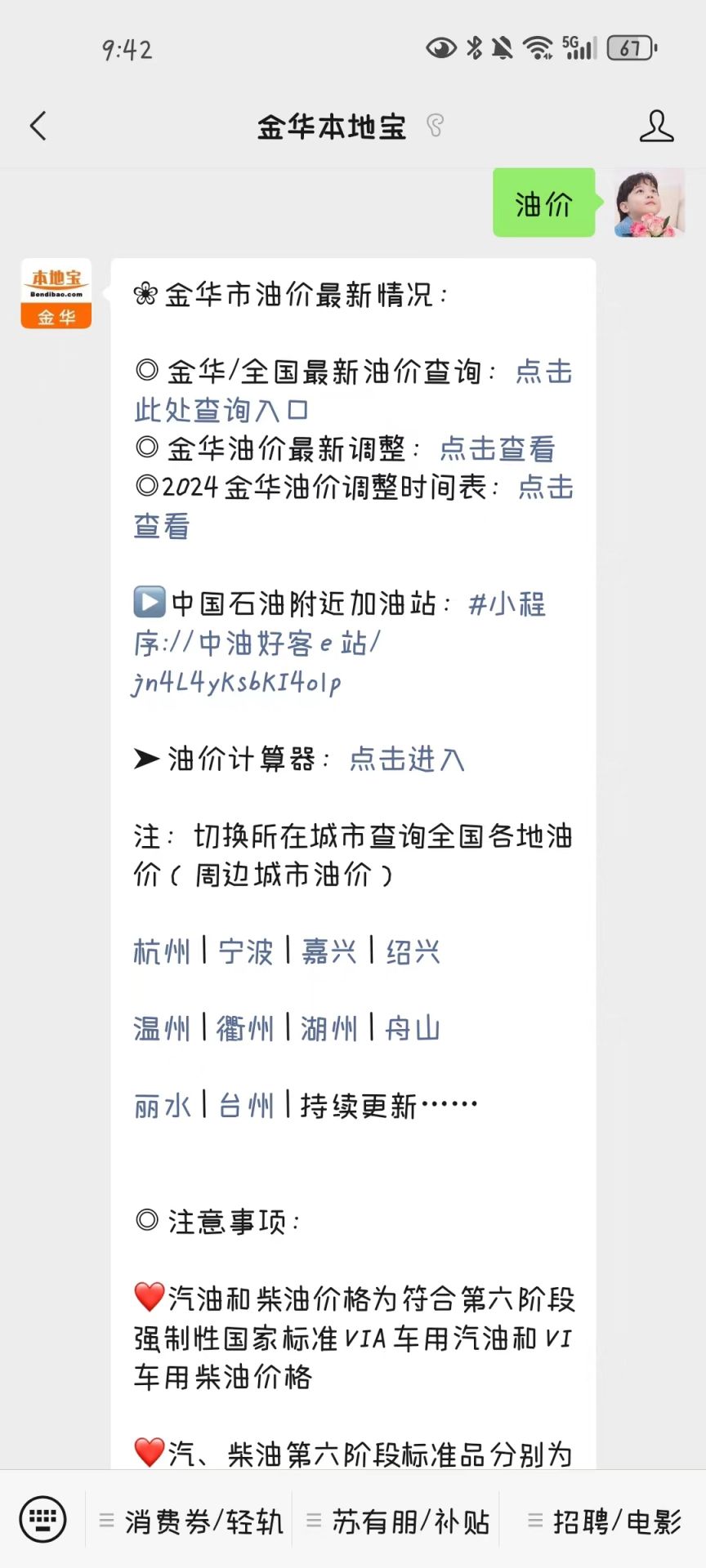Screen dimensions: 706x1568
Task: Switch to the keyboard input mode
Action: (x=42, y=1520)
